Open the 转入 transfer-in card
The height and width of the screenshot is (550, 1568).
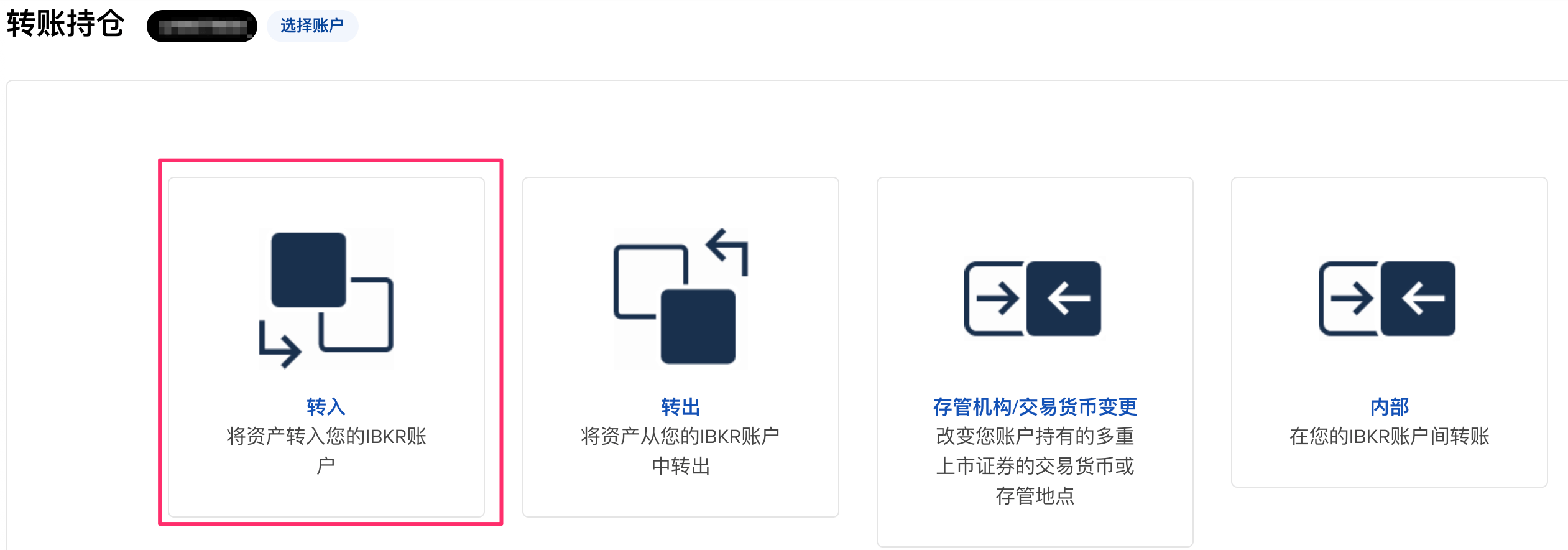pyautogui.click(x=326, y=346)
